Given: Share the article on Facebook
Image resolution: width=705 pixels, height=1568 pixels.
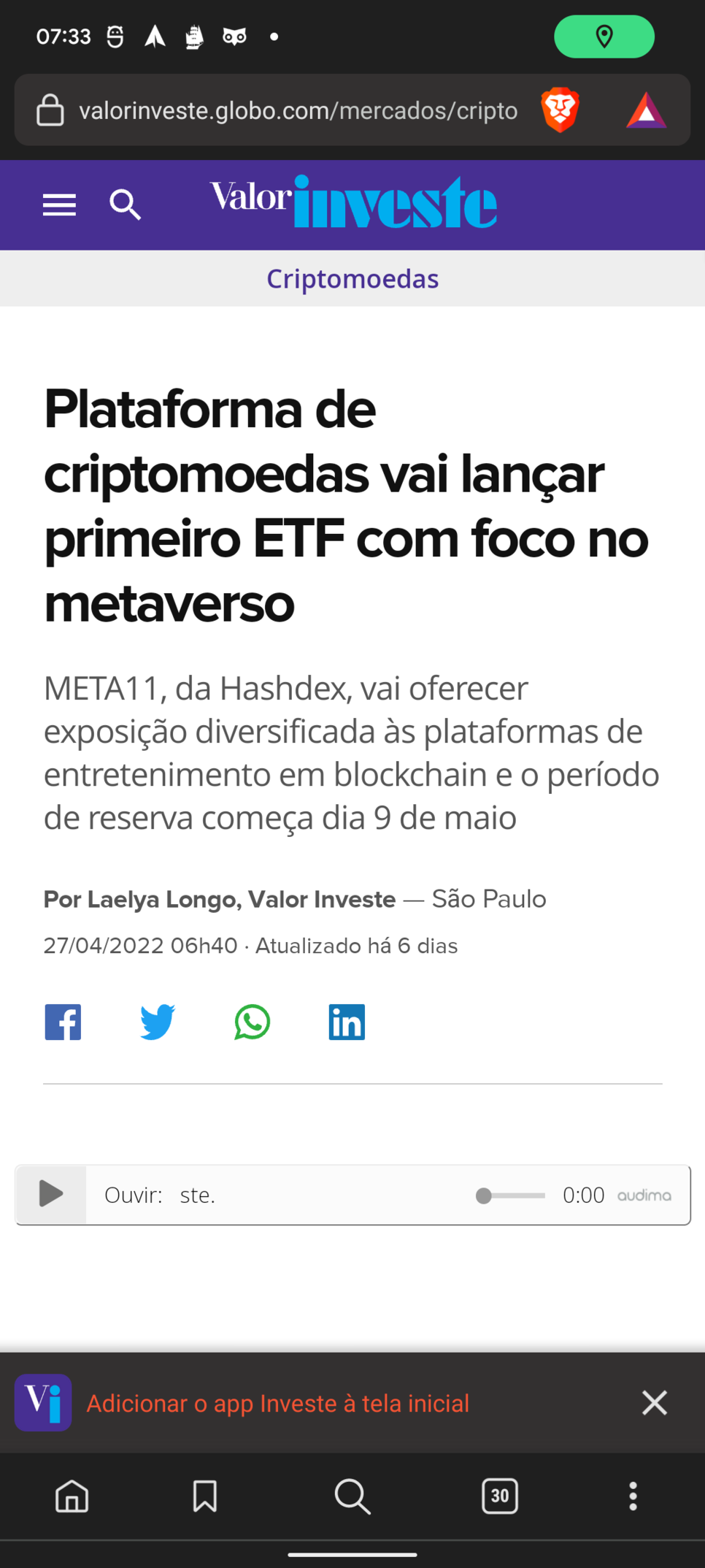Looking at the screenshot, I should point(63,1022).
